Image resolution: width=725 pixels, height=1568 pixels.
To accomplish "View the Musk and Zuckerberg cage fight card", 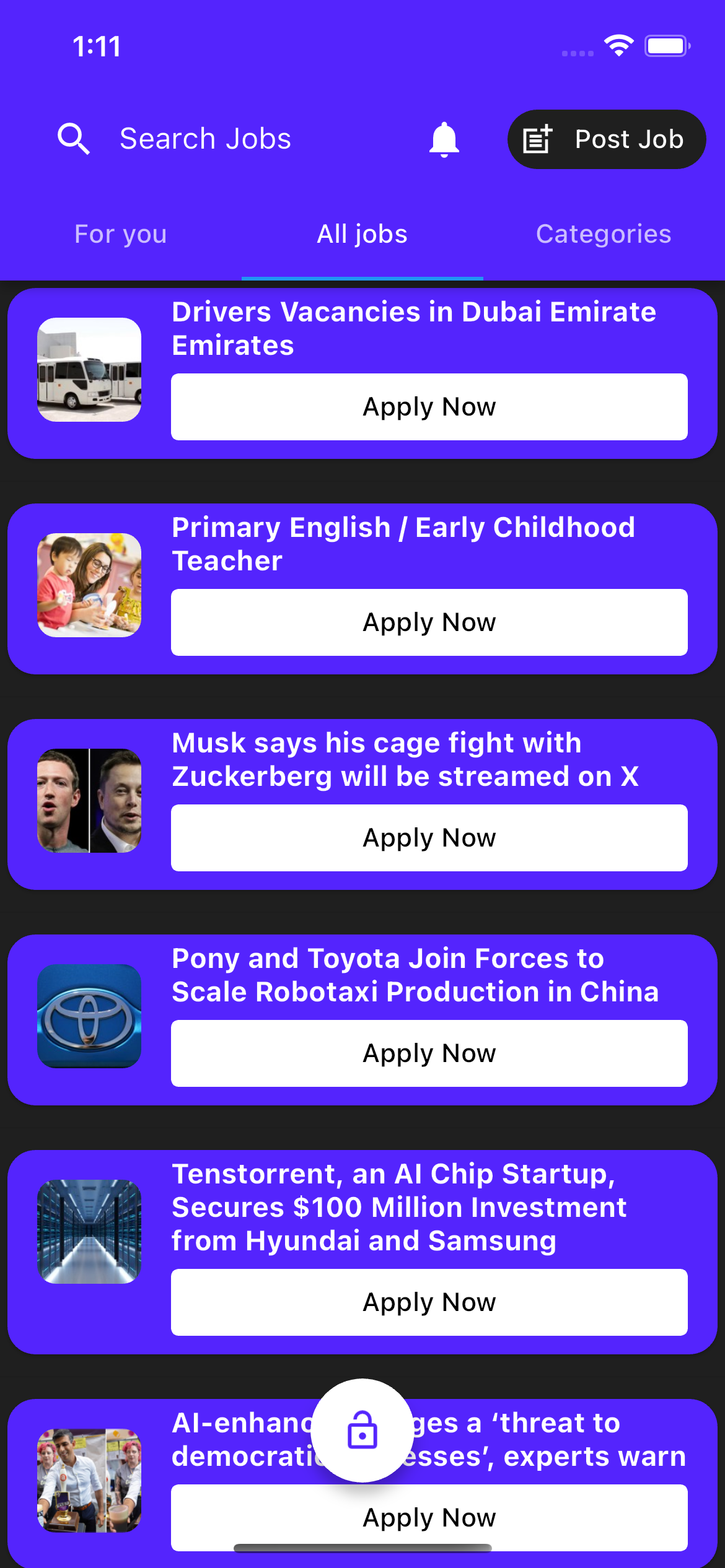I will [404, 759].
